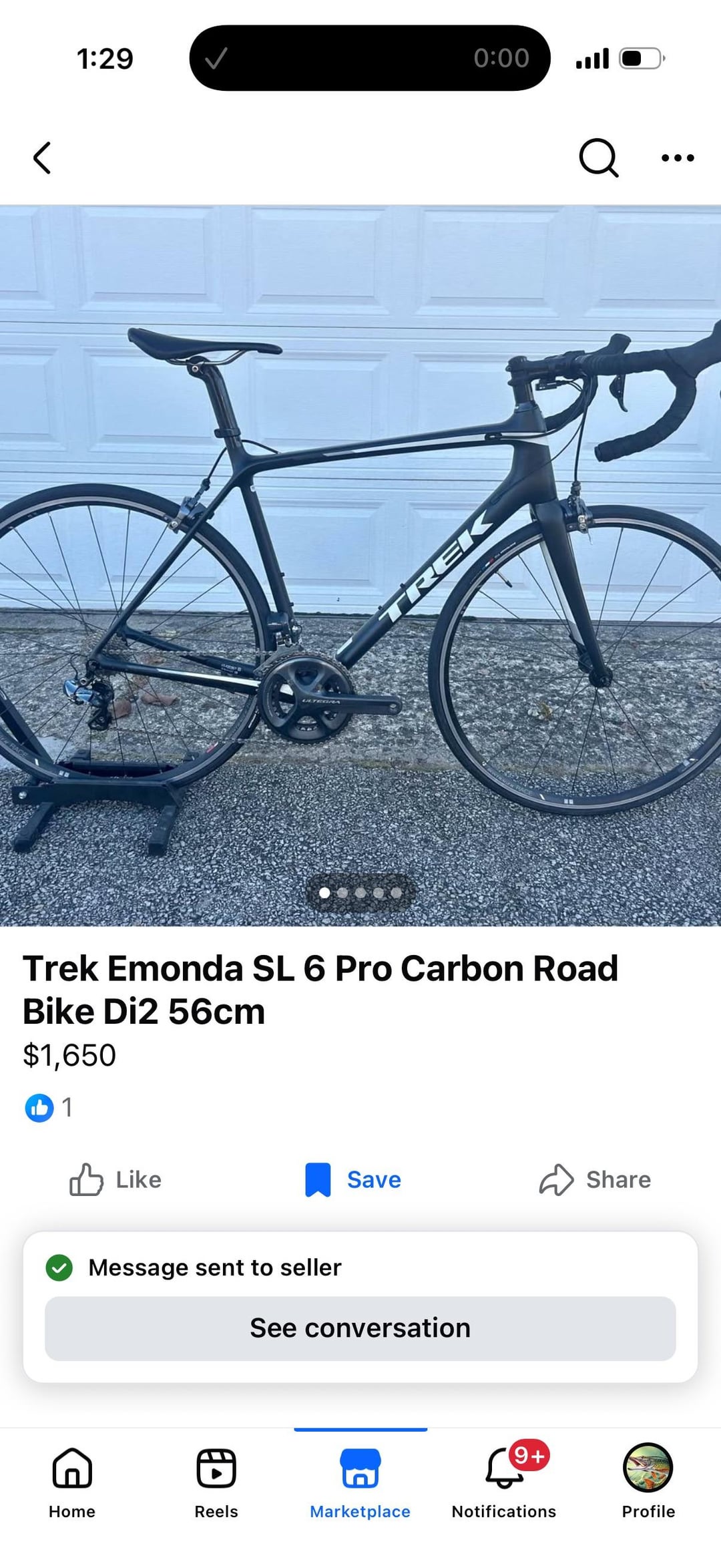Like this Trek Emonda listing
721x1568 pixels.
pyautogui.click(x=115, y=1180)
